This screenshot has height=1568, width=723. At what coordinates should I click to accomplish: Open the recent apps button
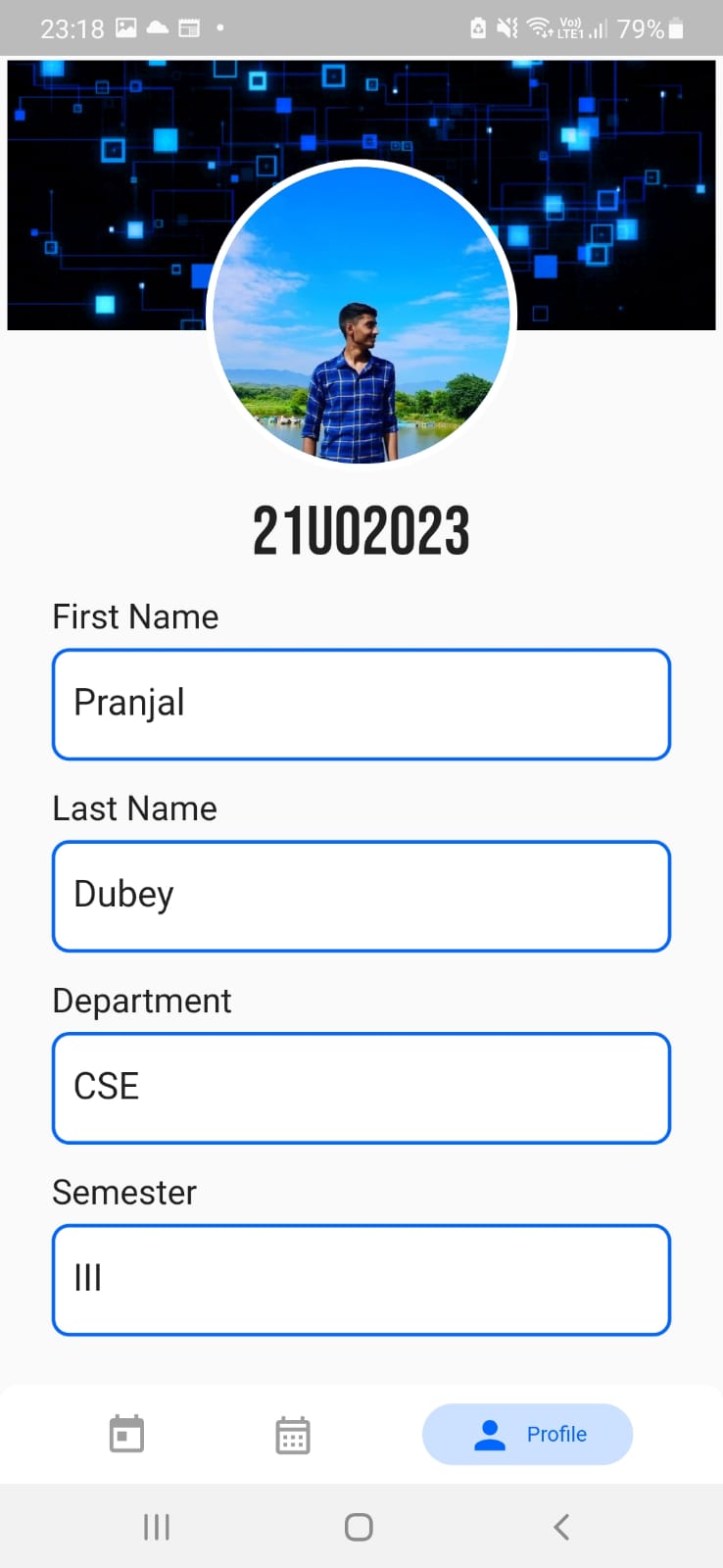[157, 1526]
